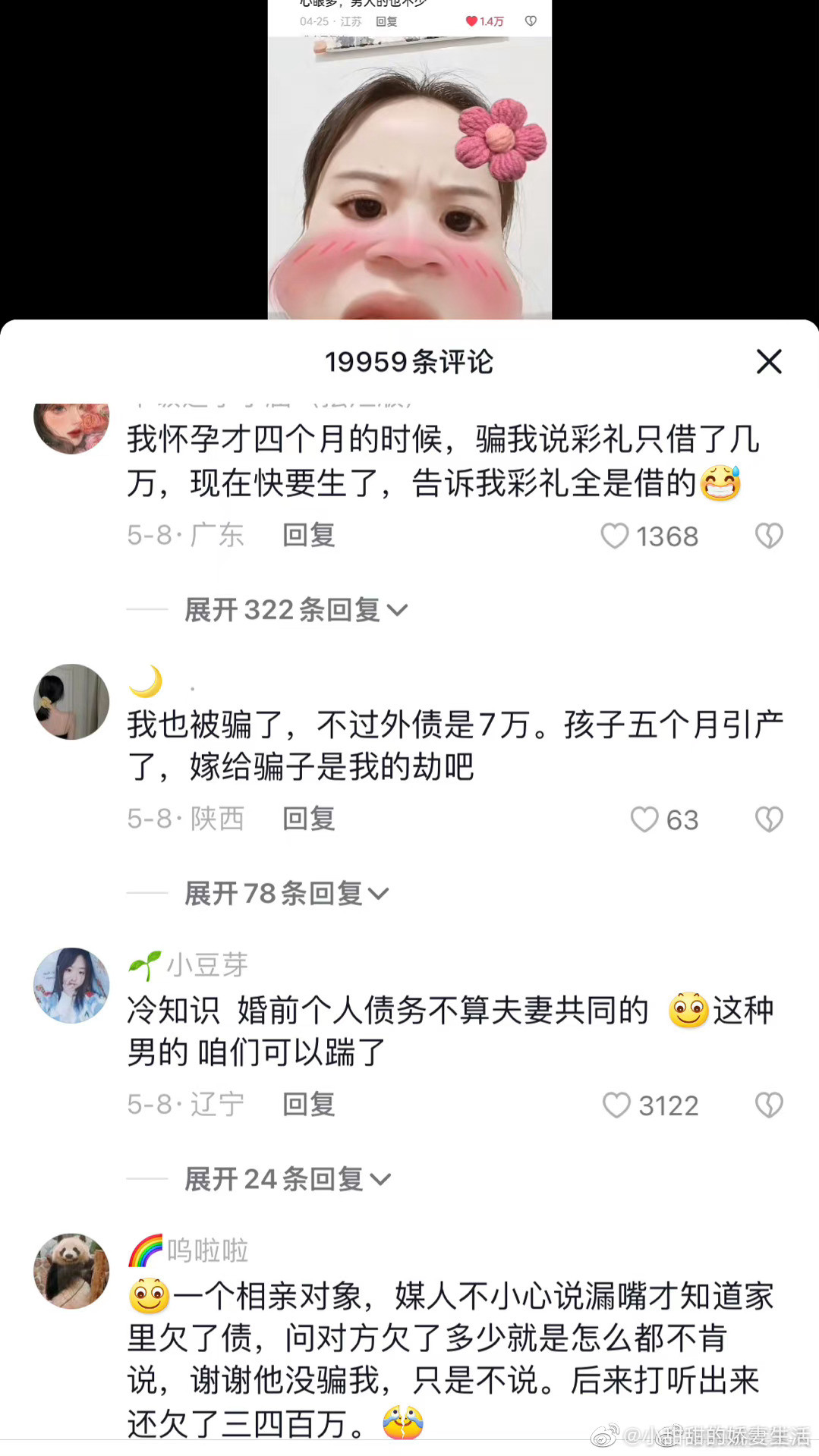
Task: Expand 322 replies
Action: pos(296,610)
